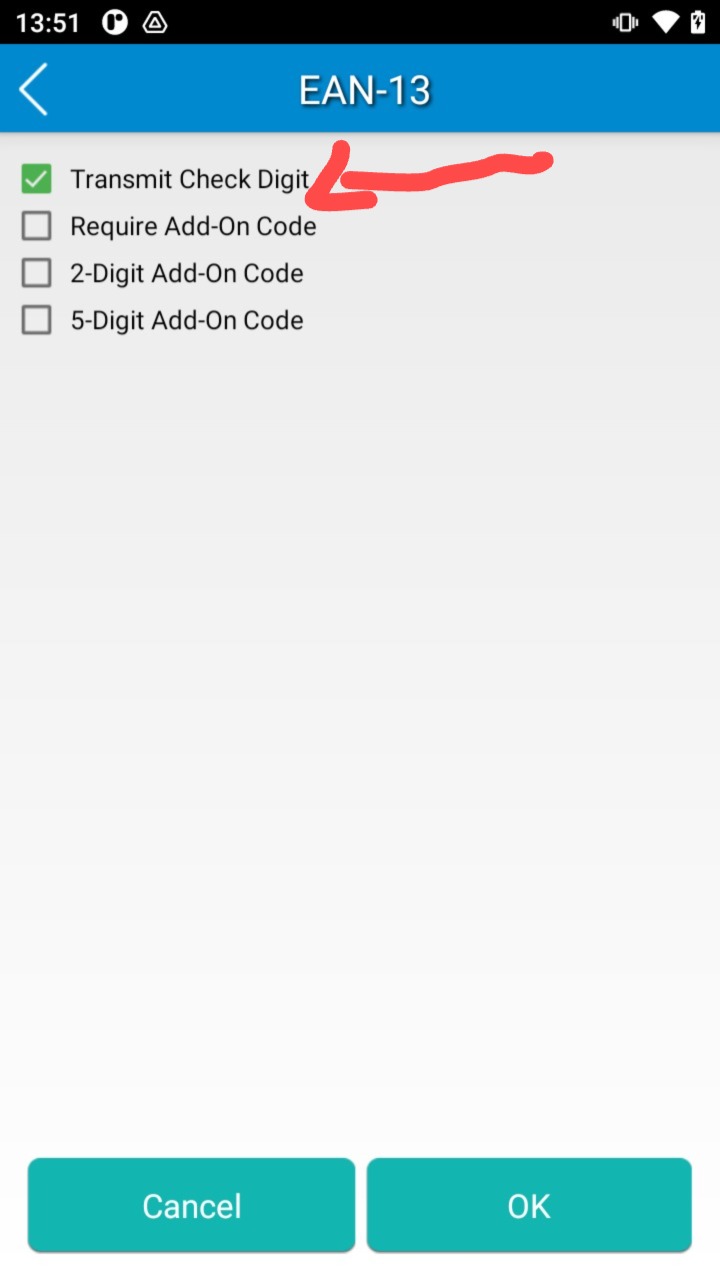Tap the Cancel button
The image size is (720, 1279).
click(191, 1205)
